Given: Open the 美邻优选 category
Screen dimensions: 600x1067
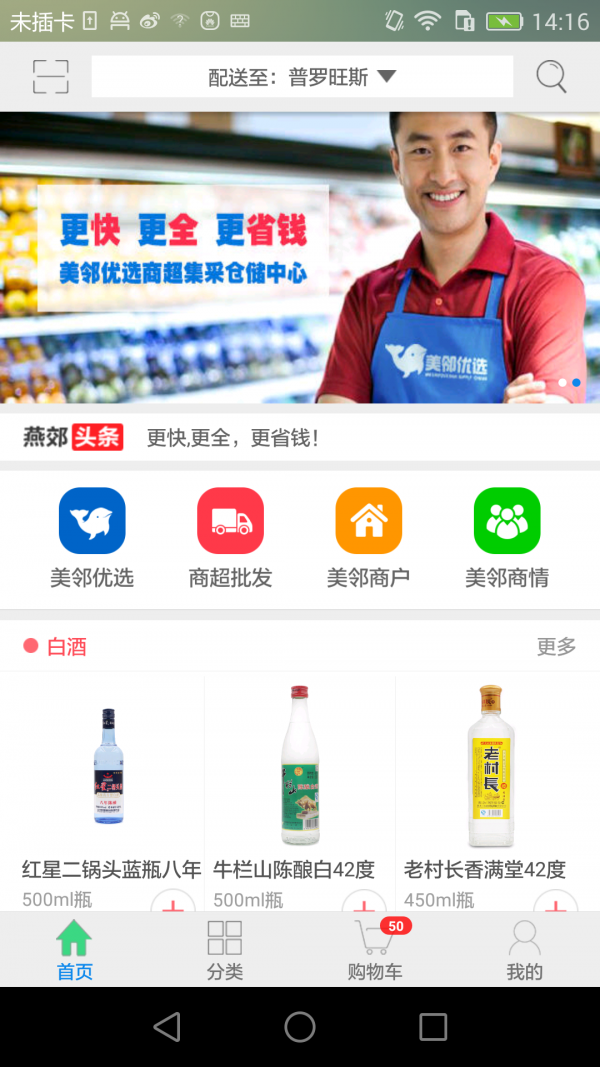Looking at the screenshot, I should tap(92, 537).
